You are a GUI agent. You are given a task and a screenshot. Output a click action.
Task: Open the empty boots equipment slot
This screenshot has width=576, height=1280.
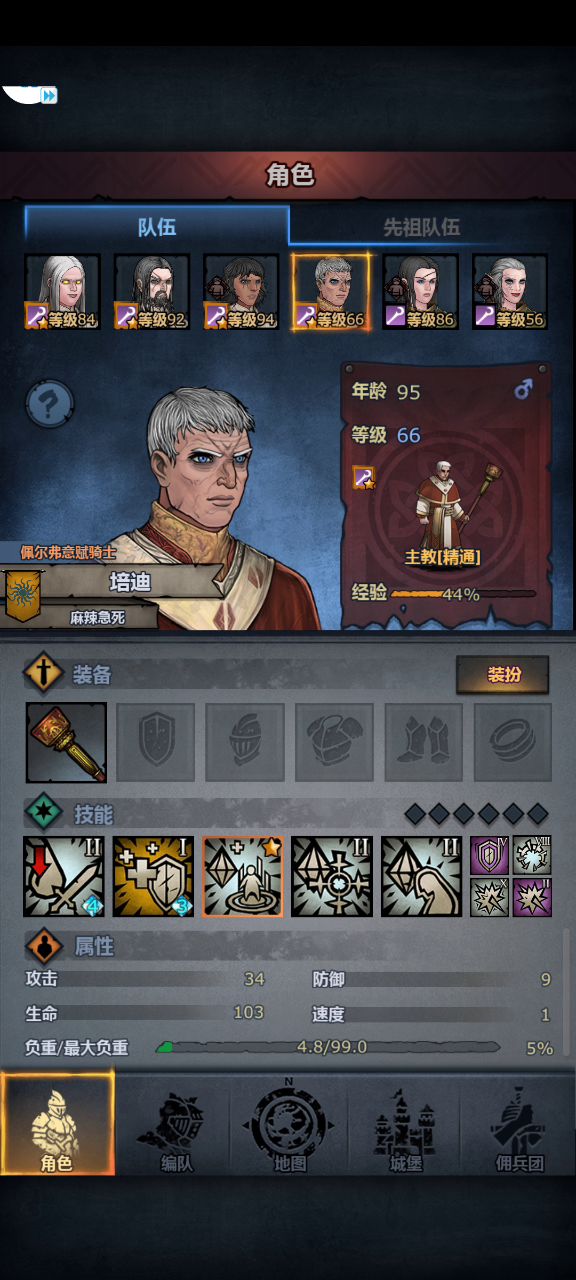coord(424,742)
